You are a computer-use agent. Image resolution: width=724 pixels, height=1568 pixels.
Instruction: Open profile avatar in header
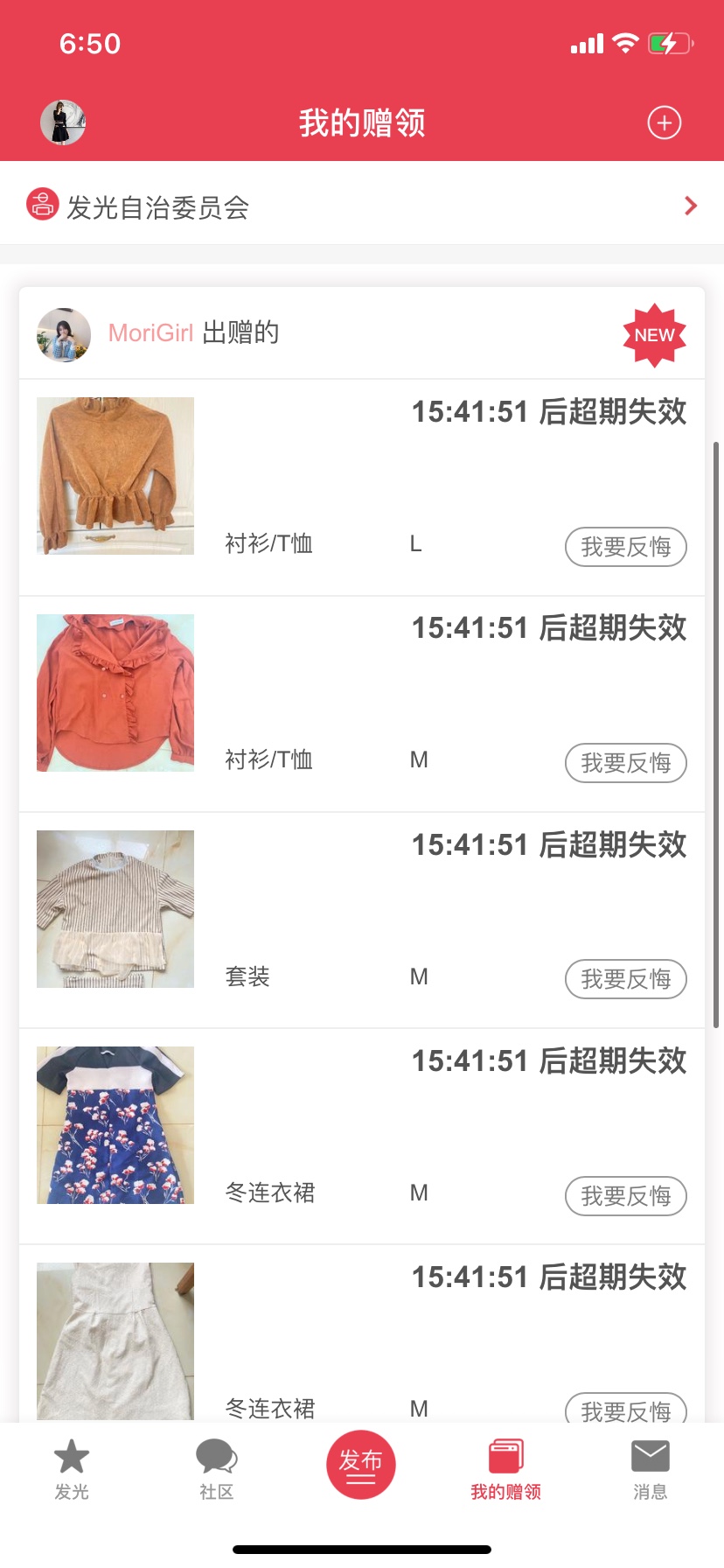[63, 122]
